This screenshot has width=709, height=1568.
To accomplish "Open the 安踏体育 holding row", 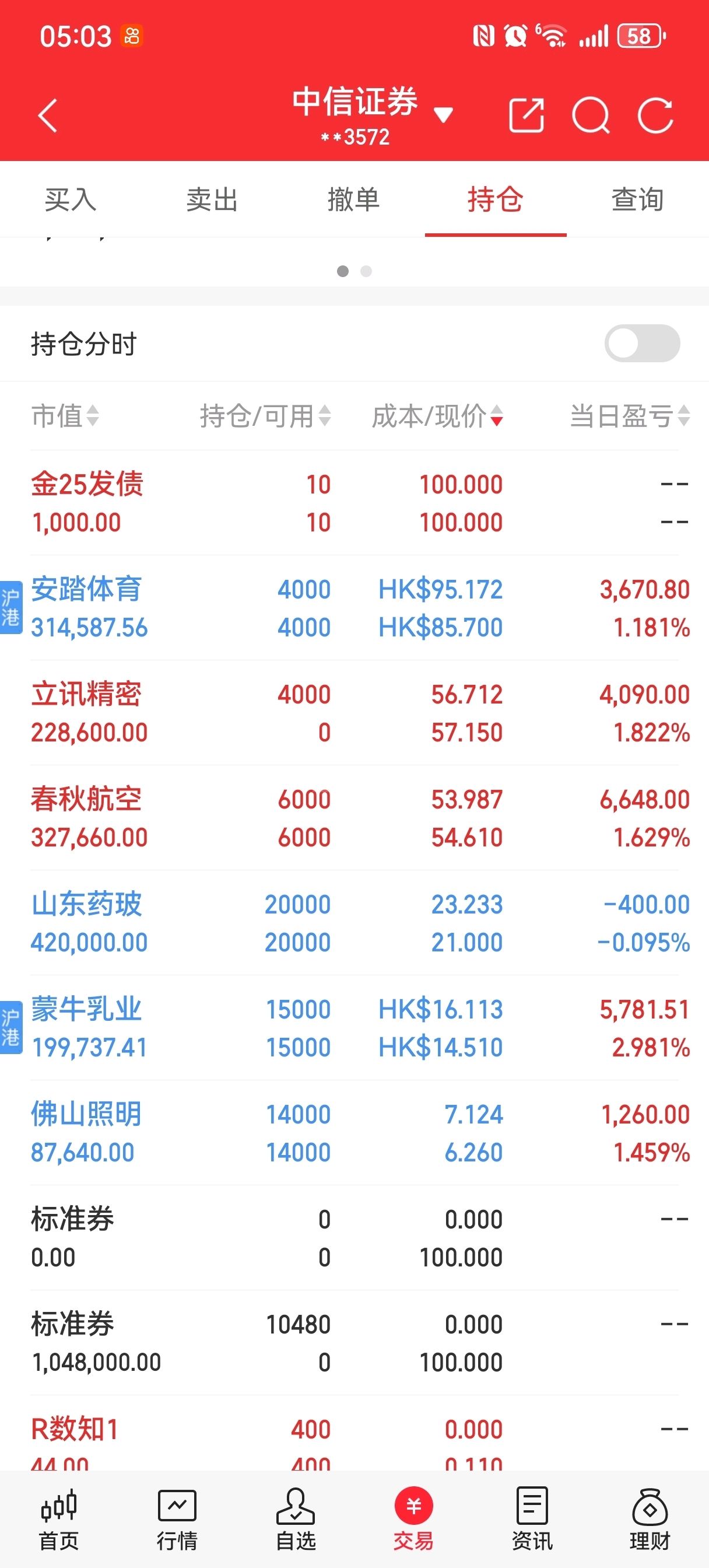I will coord(354,607).
